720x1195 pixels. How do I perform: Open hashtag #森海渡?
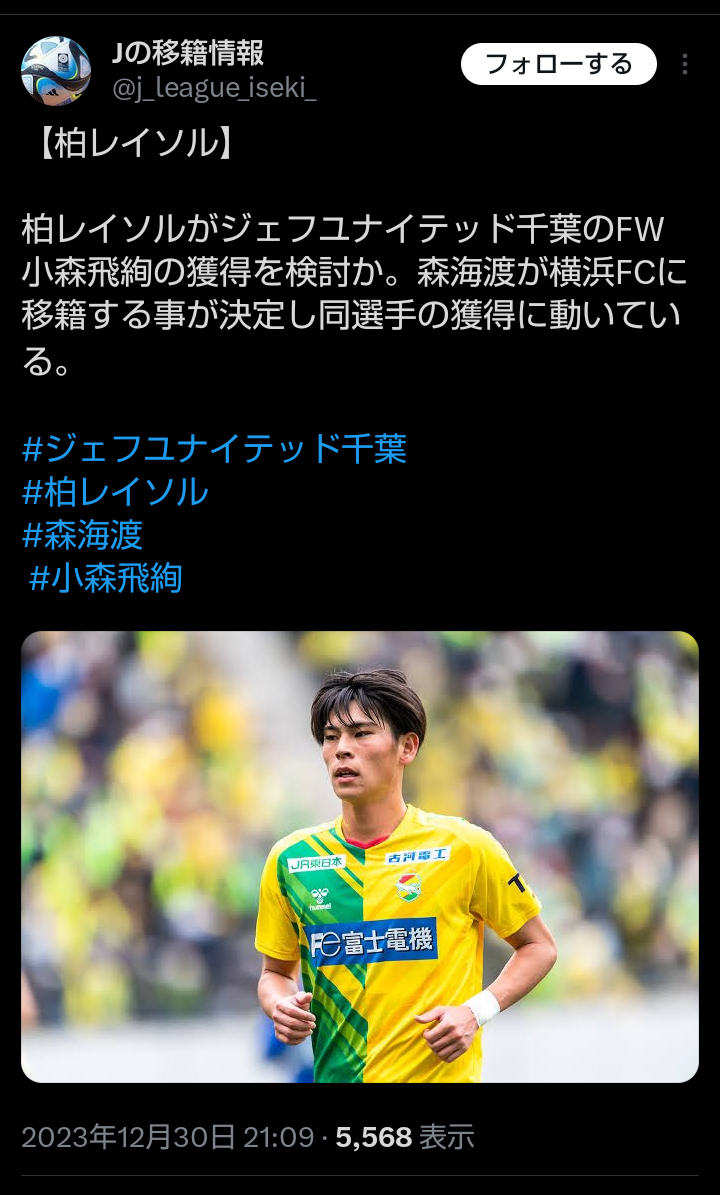[x=82, y=535]
